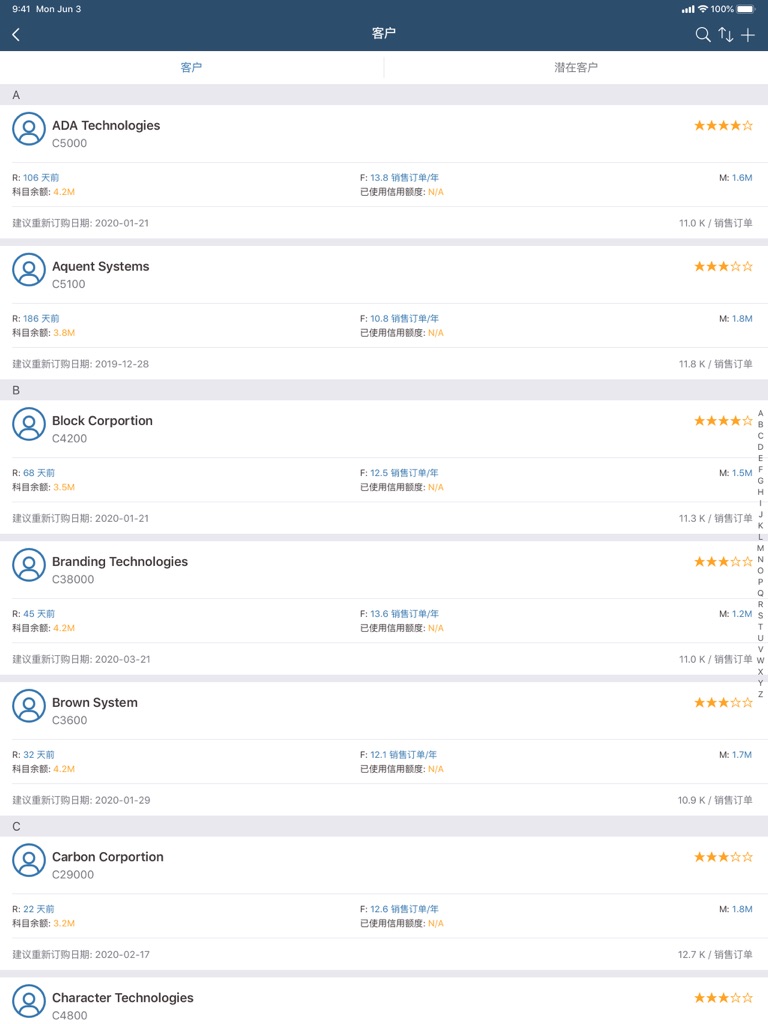Screen dimensions: 768x1024
Task: Open the 13.8 销售订单/年 link
Action: (x=405, y=177)
